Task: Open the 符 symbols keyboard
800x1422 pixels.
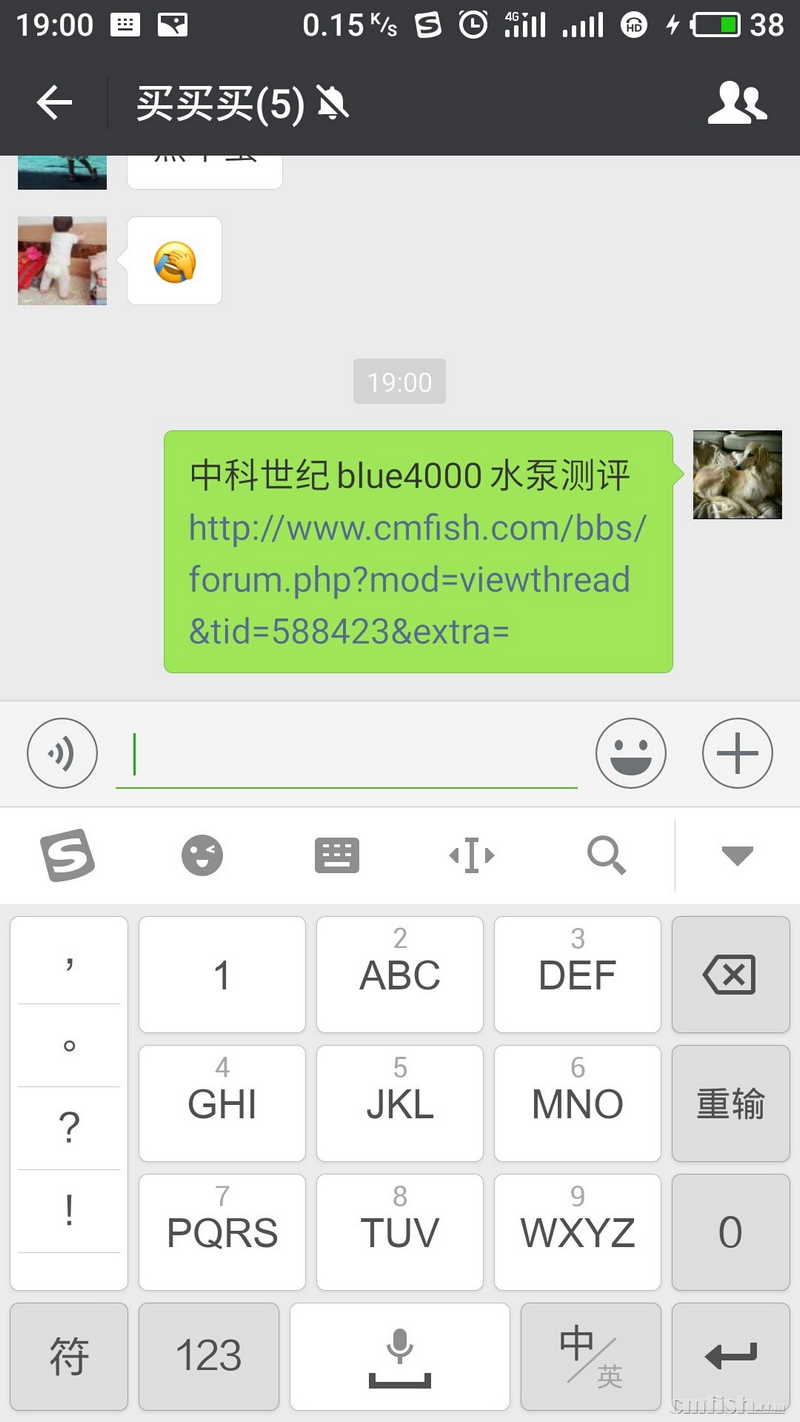Action: [69, 1356]
